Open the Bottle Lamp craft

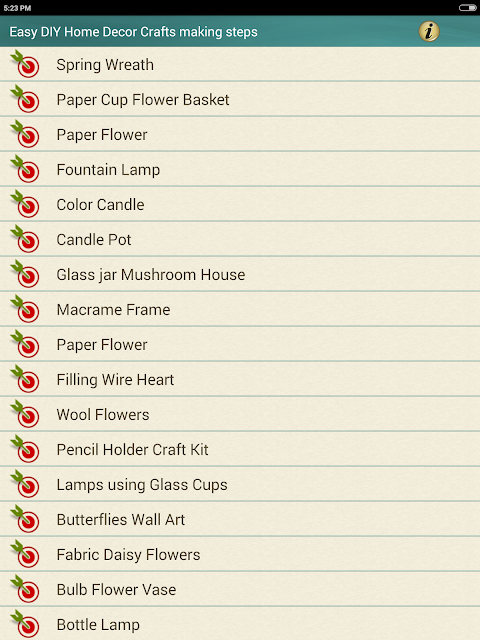240,624
